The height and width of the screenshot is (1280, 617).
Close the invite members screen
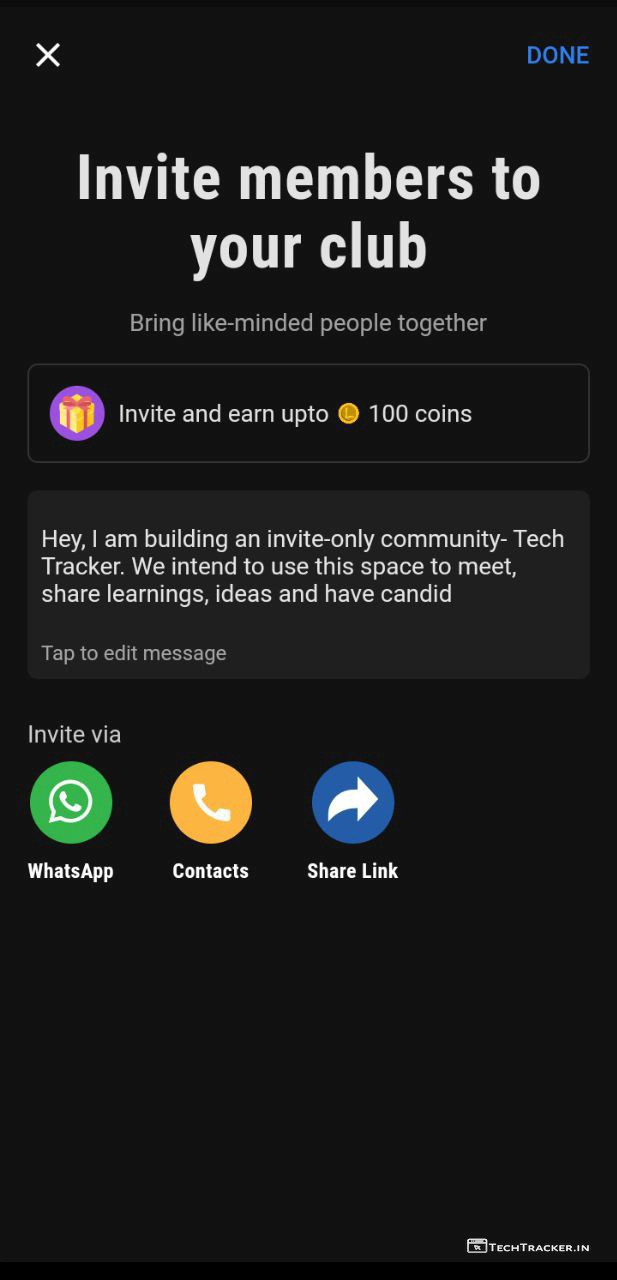(x=48, y=55)
